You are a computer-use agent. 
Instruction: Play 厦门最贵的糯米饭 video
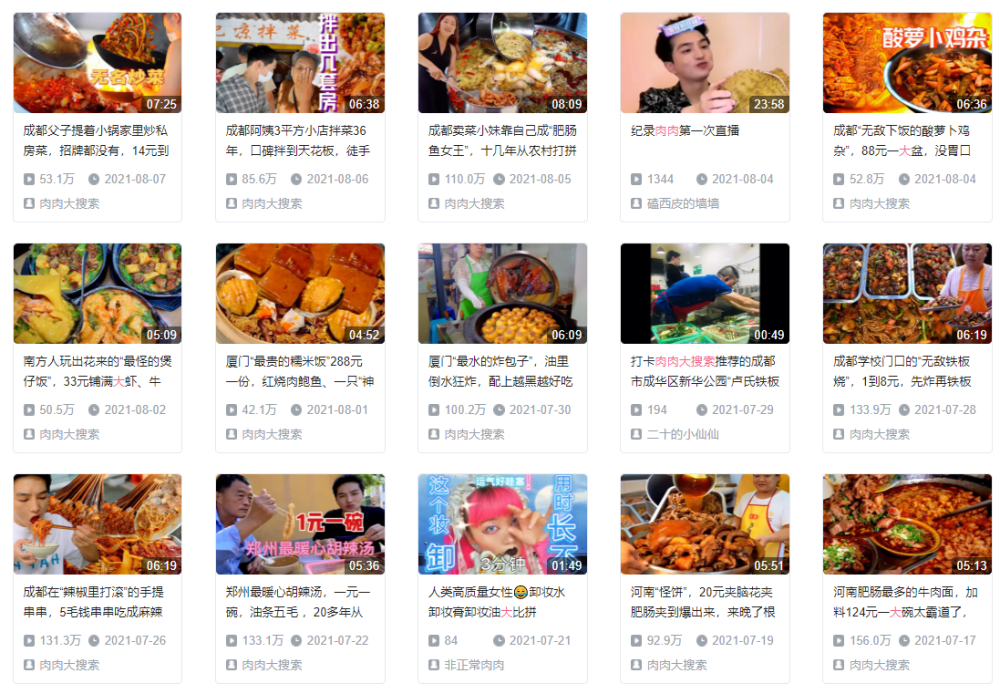300,293
